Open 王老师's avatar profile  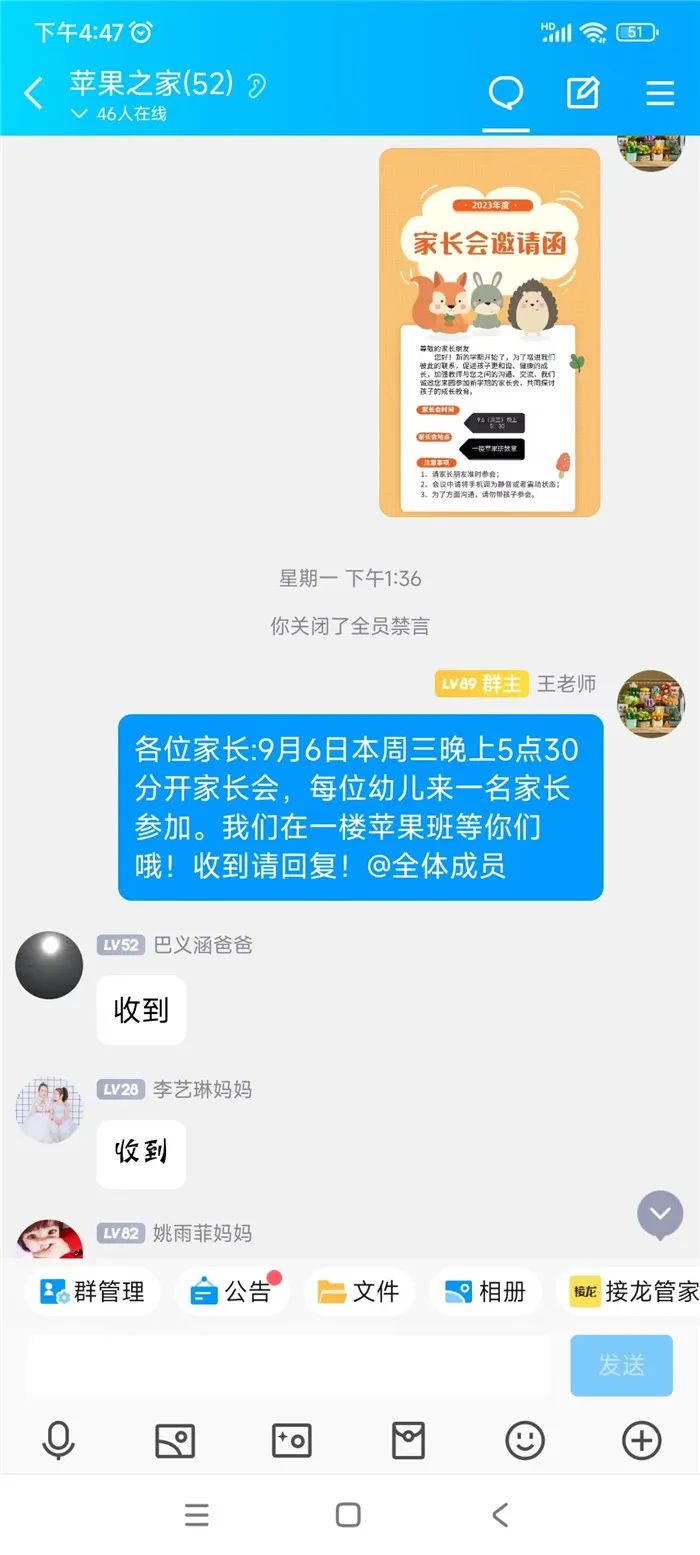[x=650, y=704]
